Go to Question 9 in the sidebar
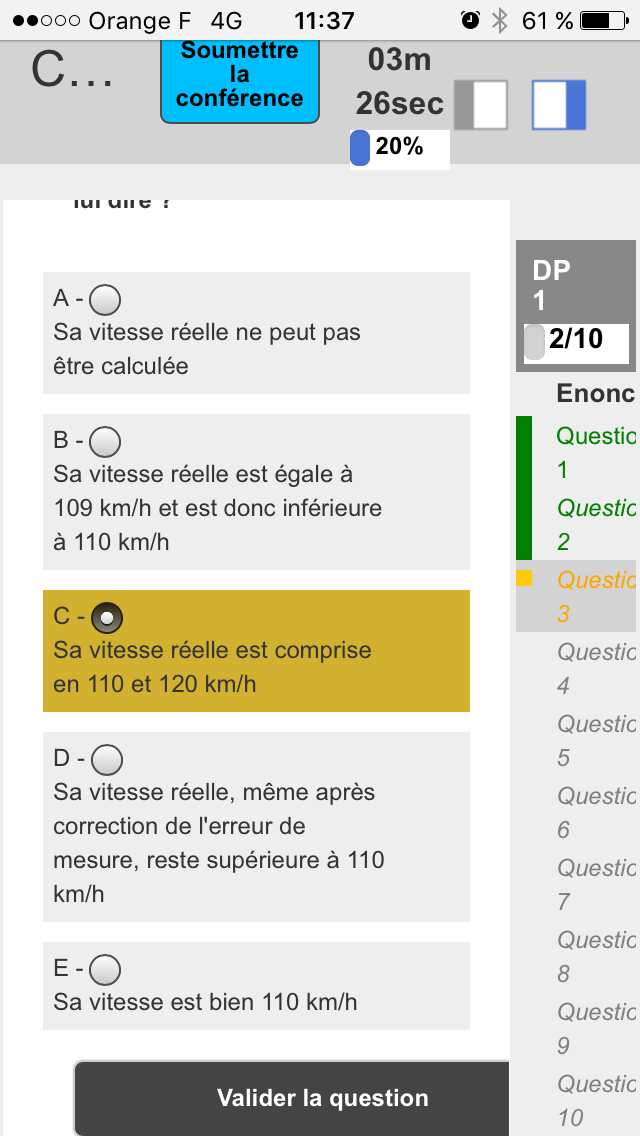This screenshot has height=1136, width=640. (595, 1028)
